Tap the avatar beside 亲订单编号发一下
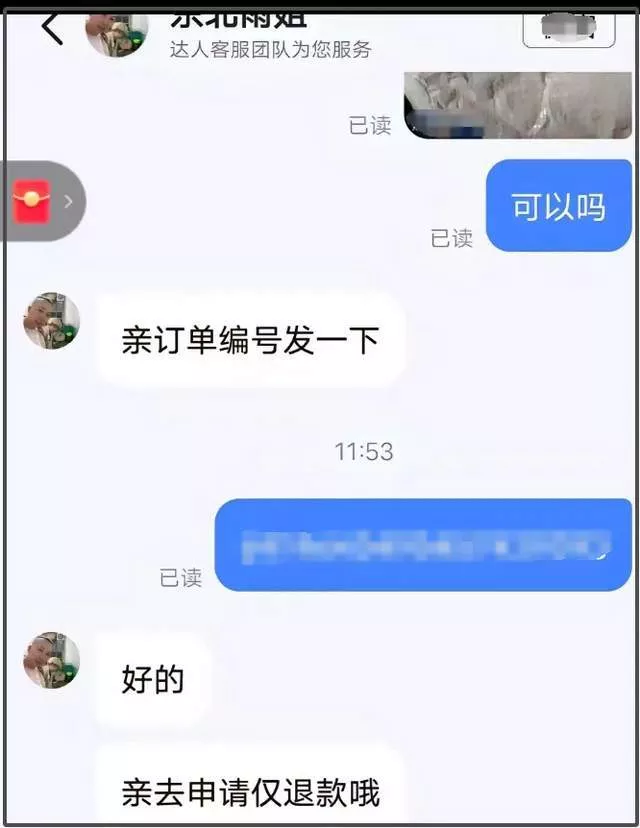 (52, 321)
